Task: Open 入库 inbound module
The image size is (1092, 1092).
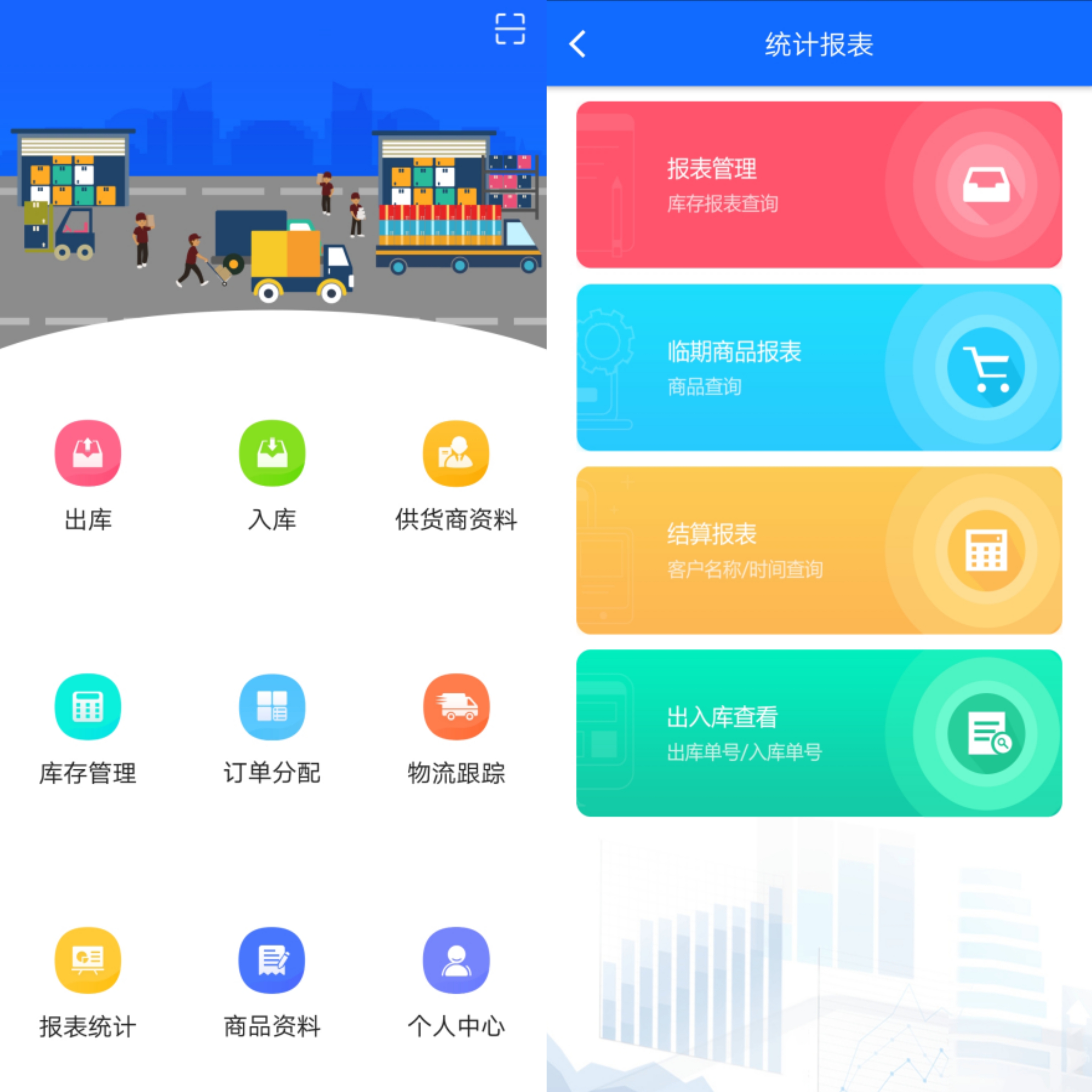Action: 272,453
